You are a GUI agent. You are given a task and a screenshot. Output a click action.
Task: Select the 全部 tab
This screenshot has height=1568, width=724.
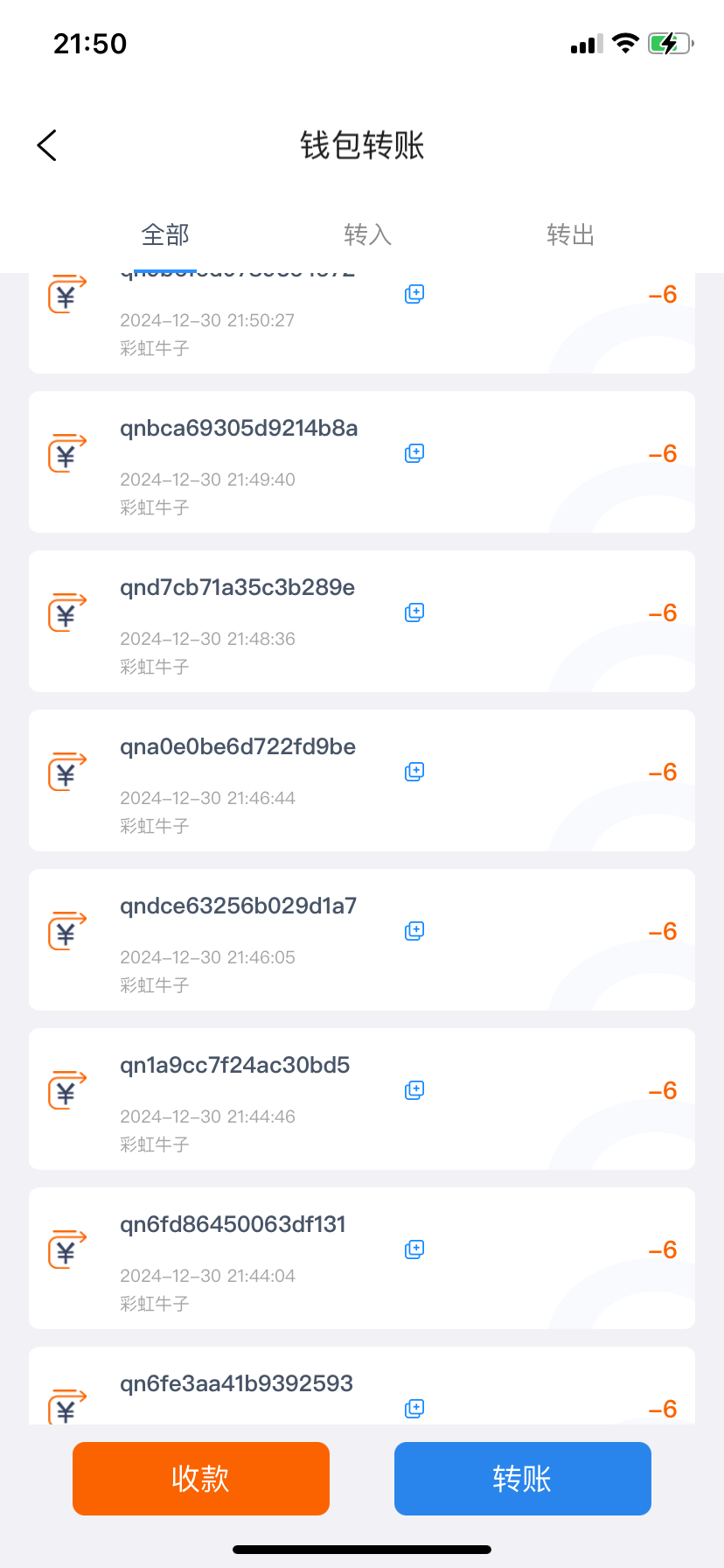[165, 234]
